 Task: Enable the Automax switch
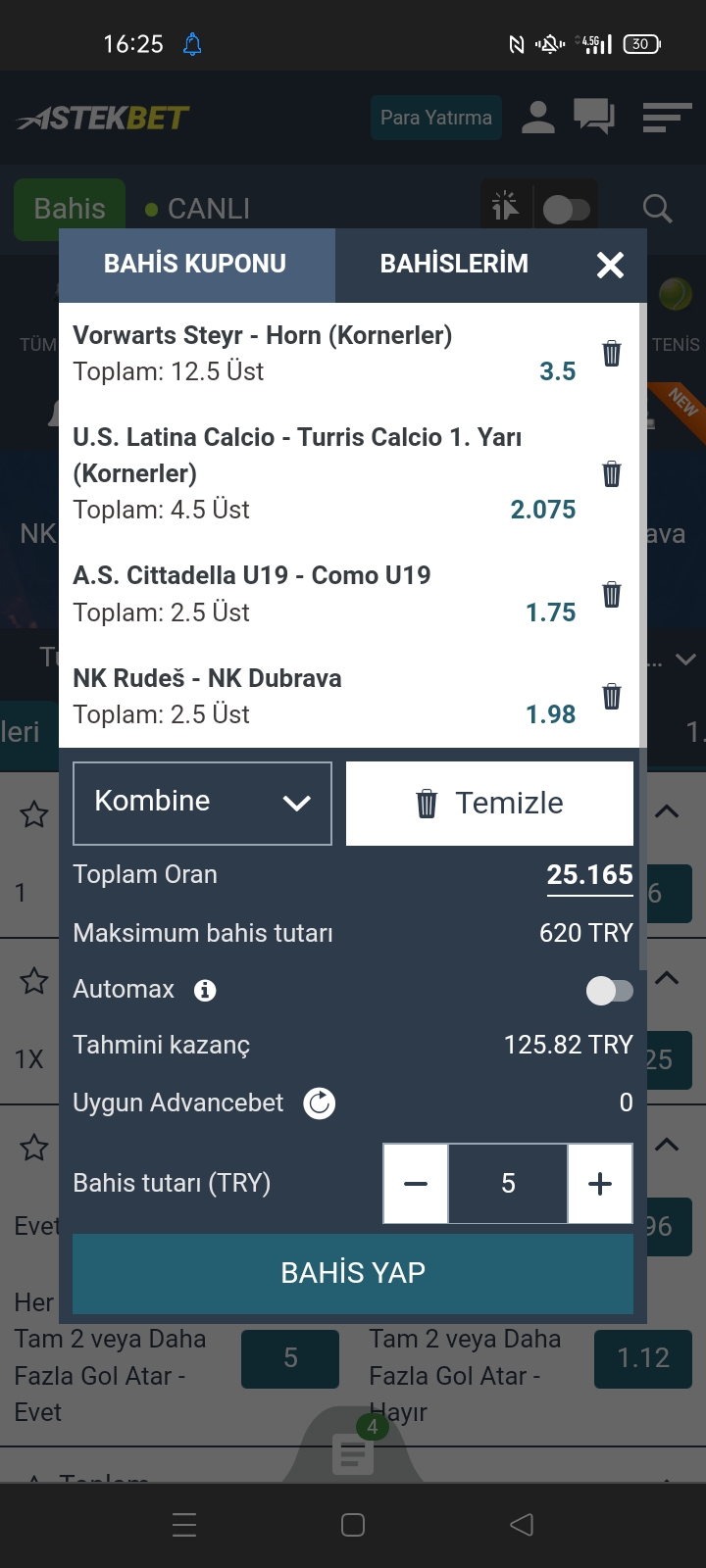(x=609, y=991)
